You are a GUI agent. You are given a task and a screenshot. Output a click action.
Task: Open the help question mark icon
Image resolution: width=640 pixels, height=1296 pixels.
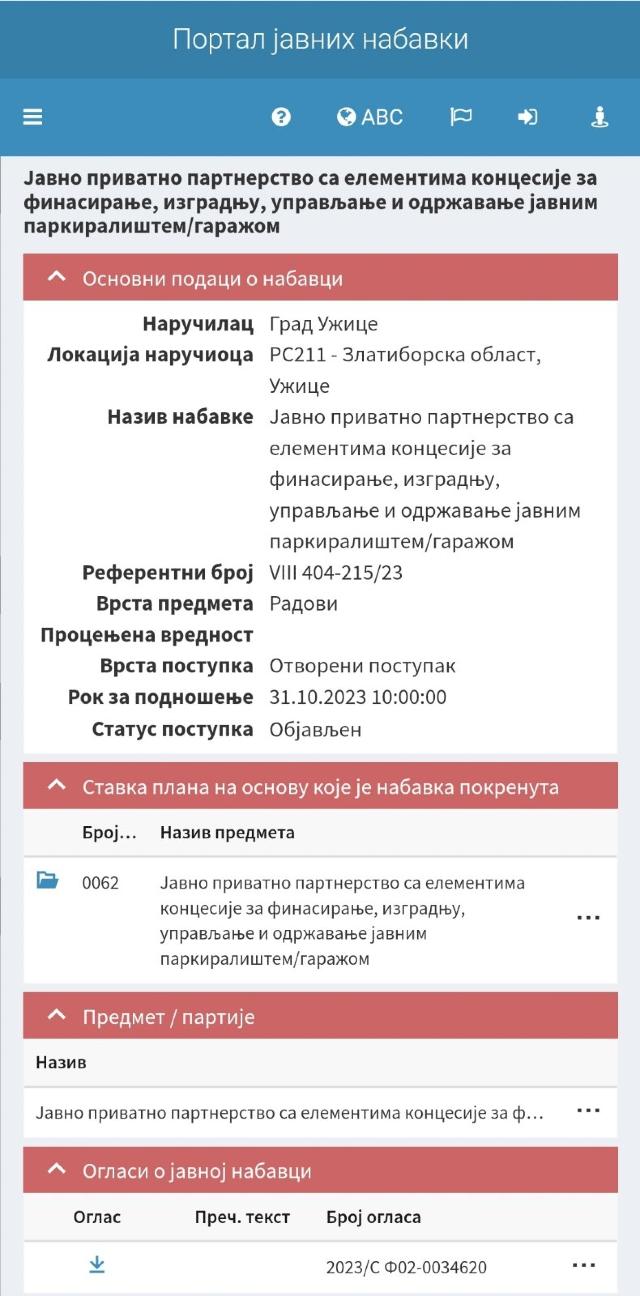[x=281, y=117]
